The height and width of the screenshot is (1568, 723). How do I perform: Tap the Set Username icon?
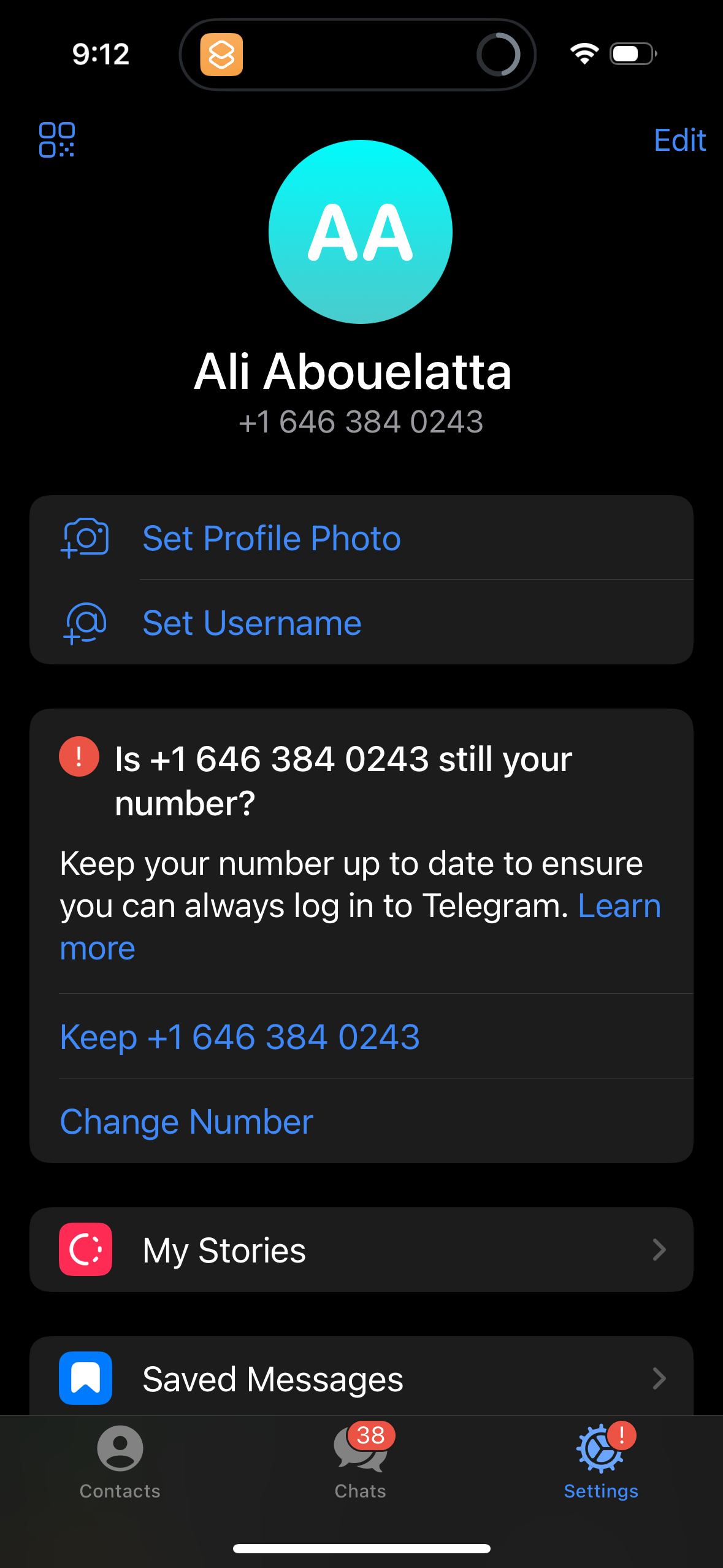point(85,623)
